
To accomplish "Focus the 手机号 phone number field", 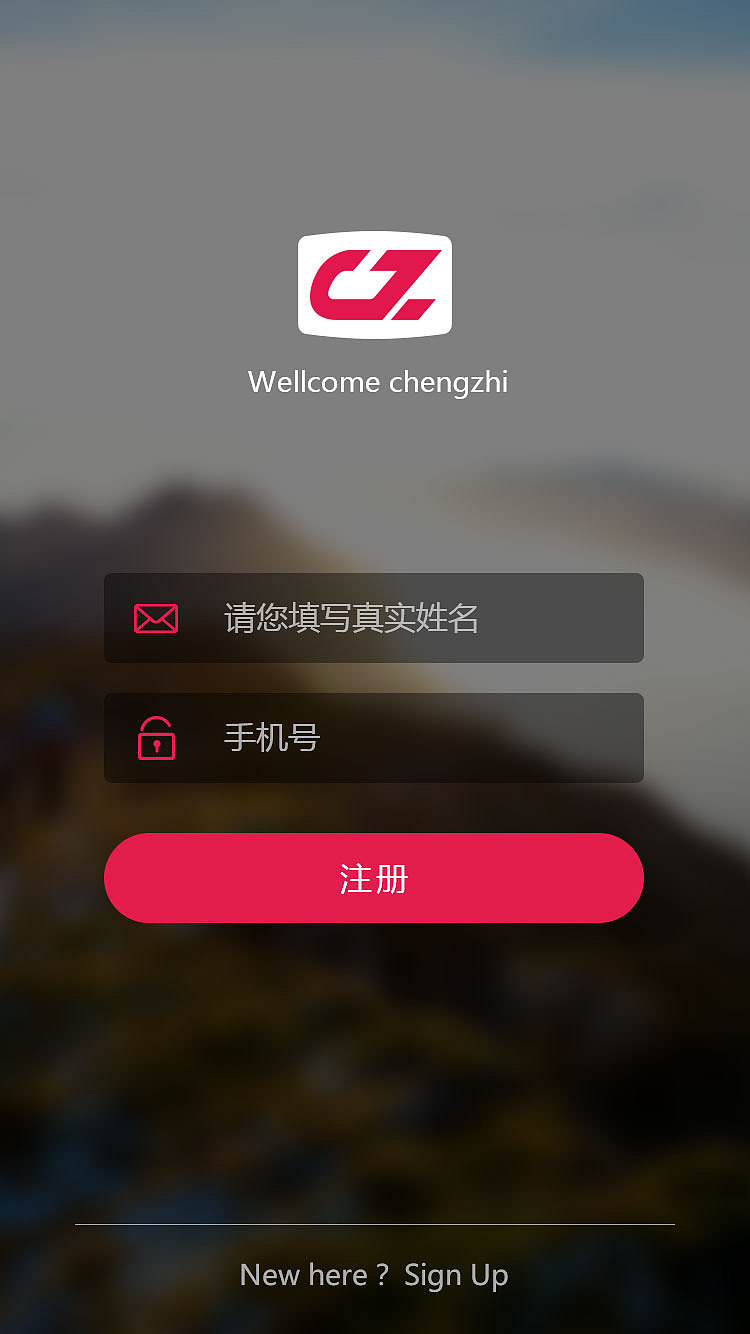I will click(x=400, y=738).
